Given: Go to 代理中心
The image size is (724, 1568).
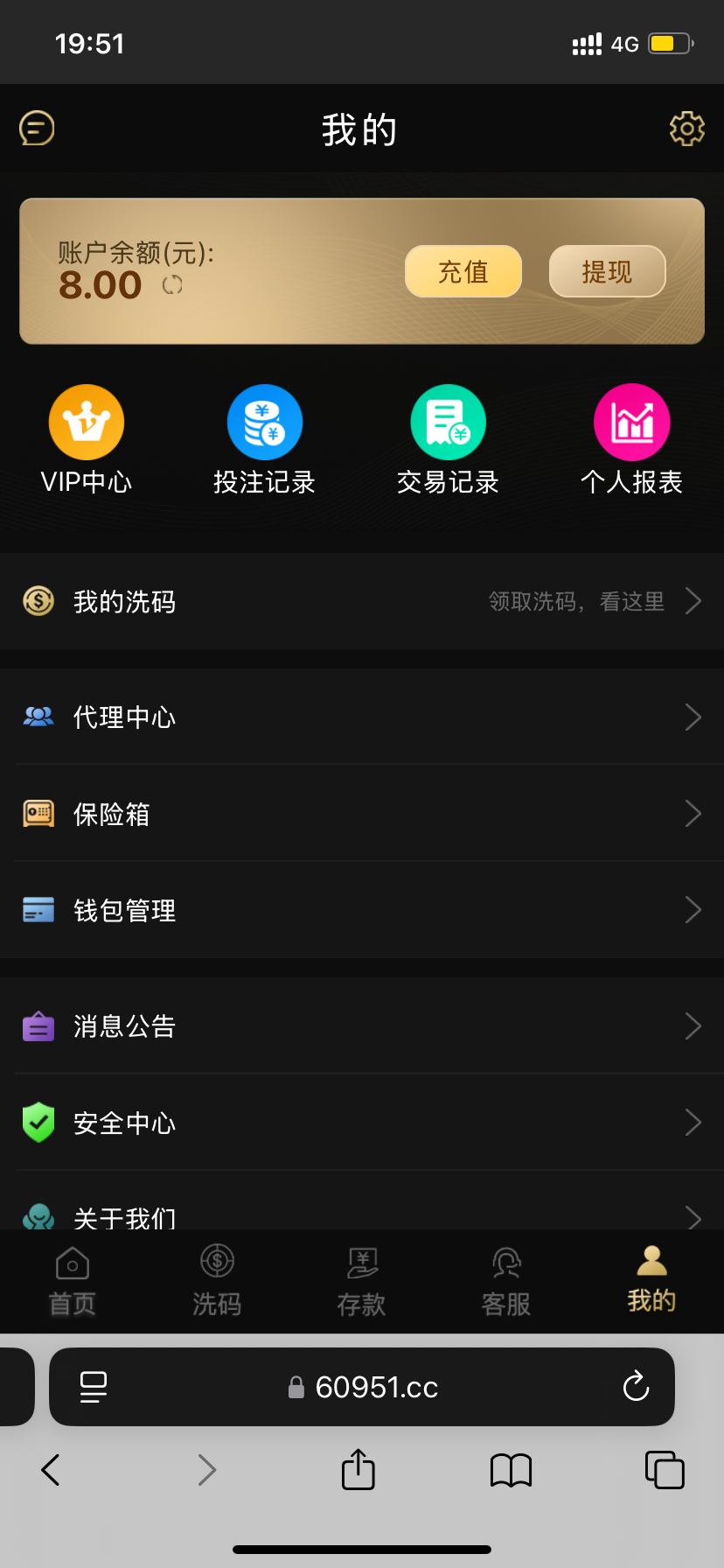Looking at the screenshot, I should 362,717.
